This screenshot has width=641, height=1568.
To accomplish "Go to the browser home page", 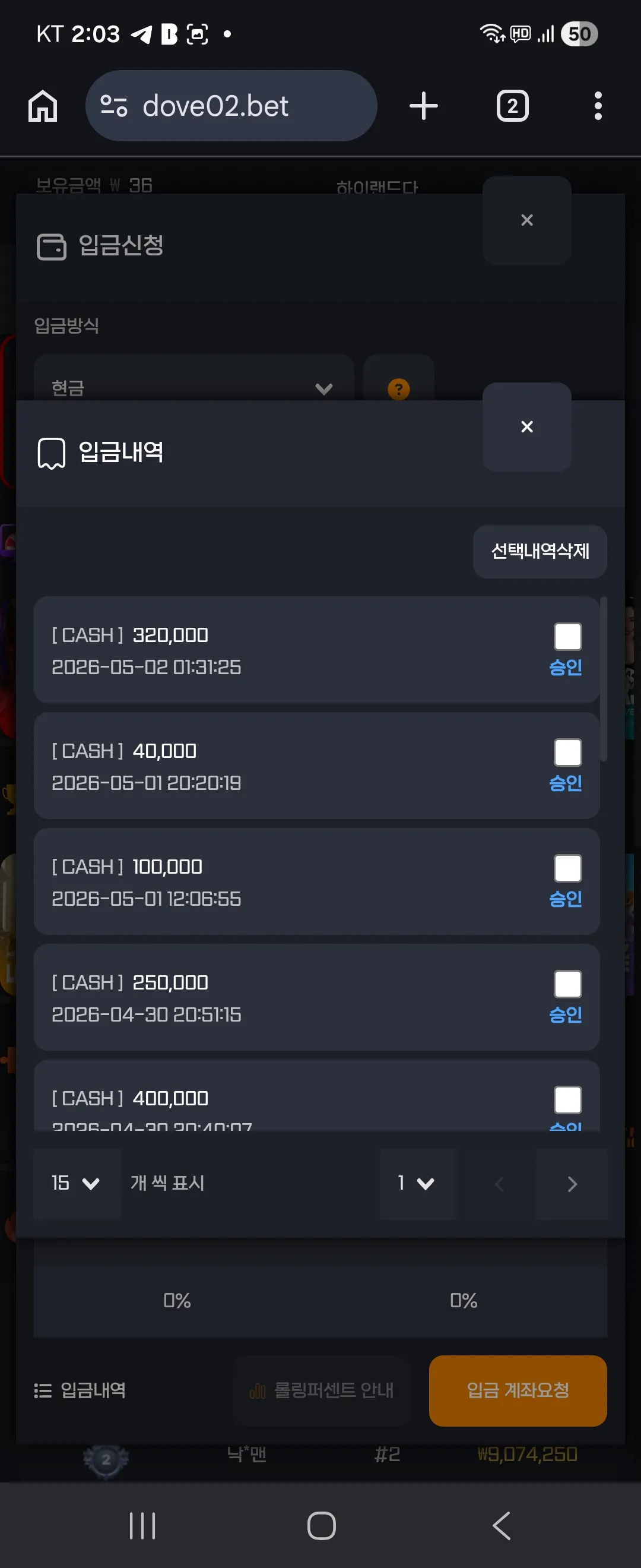I will 43,106.
